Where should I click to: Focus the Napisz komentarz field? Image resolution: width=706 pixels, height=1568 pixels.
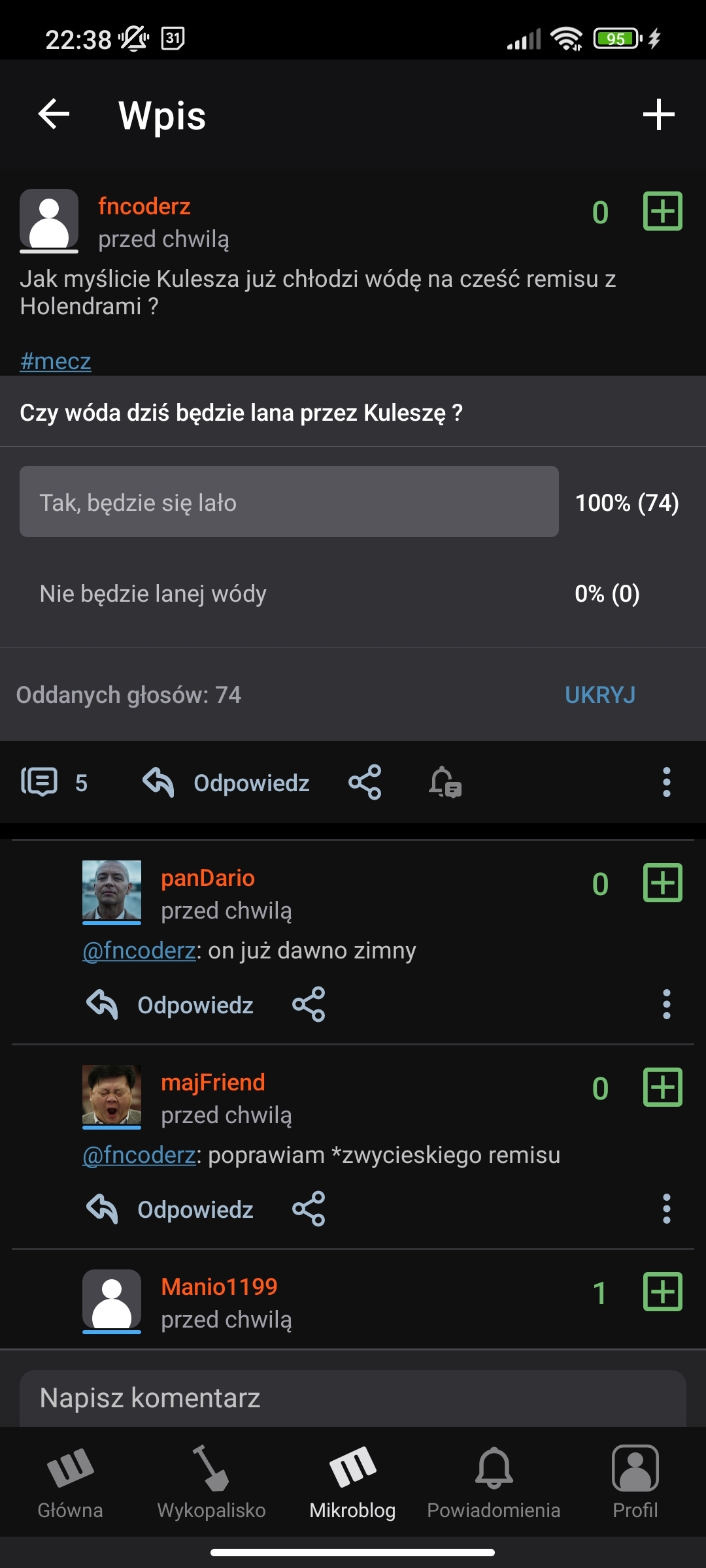[353, 1398]
